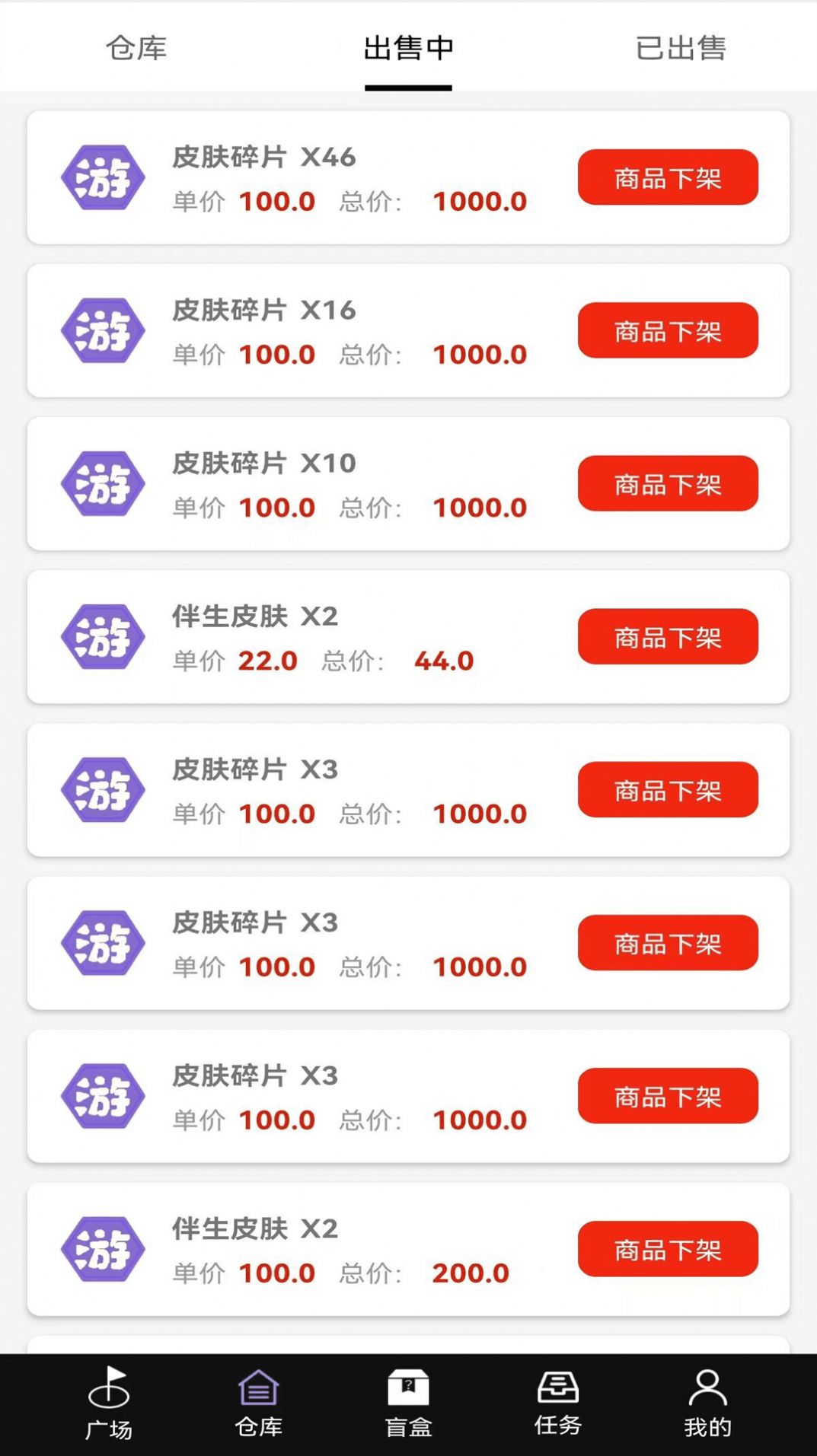Click the 游 icon on 皮肤碎片 X46 listing
This screenshot has width=817, height=1456.
click(103, 177)
